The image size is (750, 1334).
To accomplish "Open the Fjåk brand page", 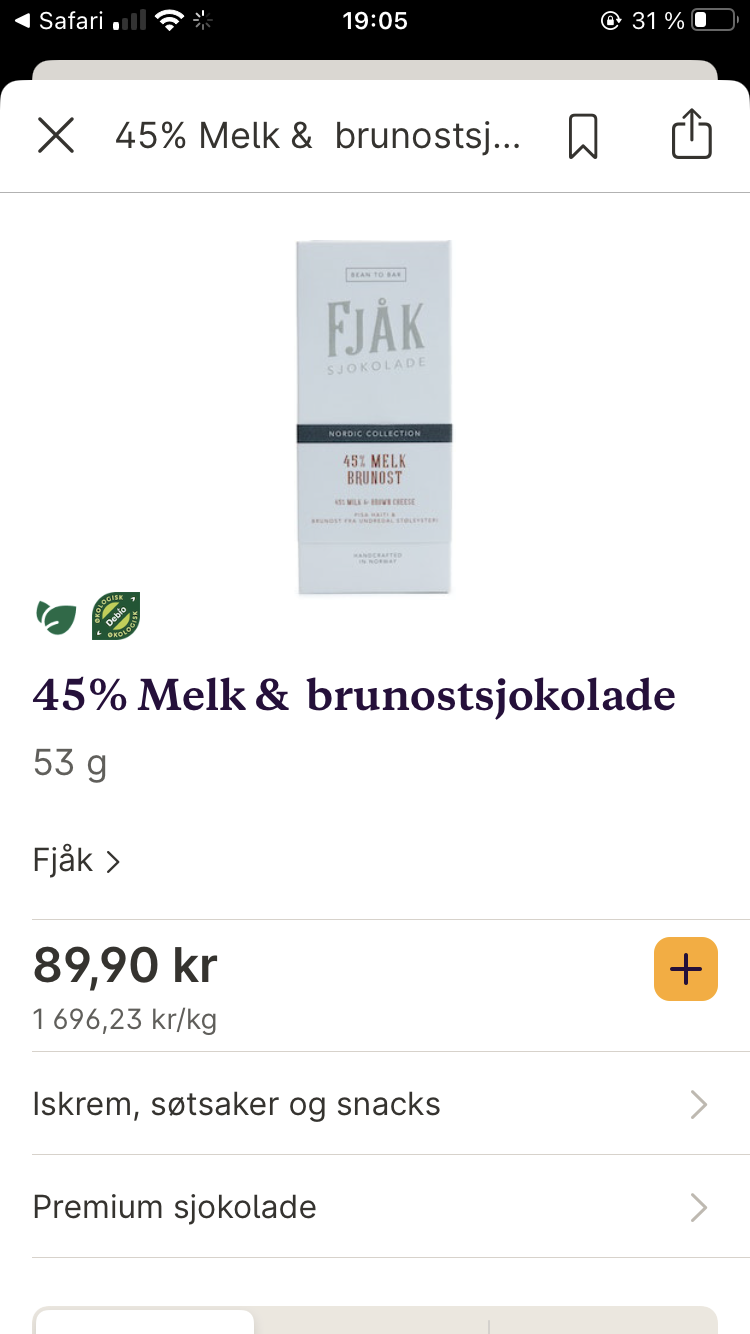I will coord(77,860).
